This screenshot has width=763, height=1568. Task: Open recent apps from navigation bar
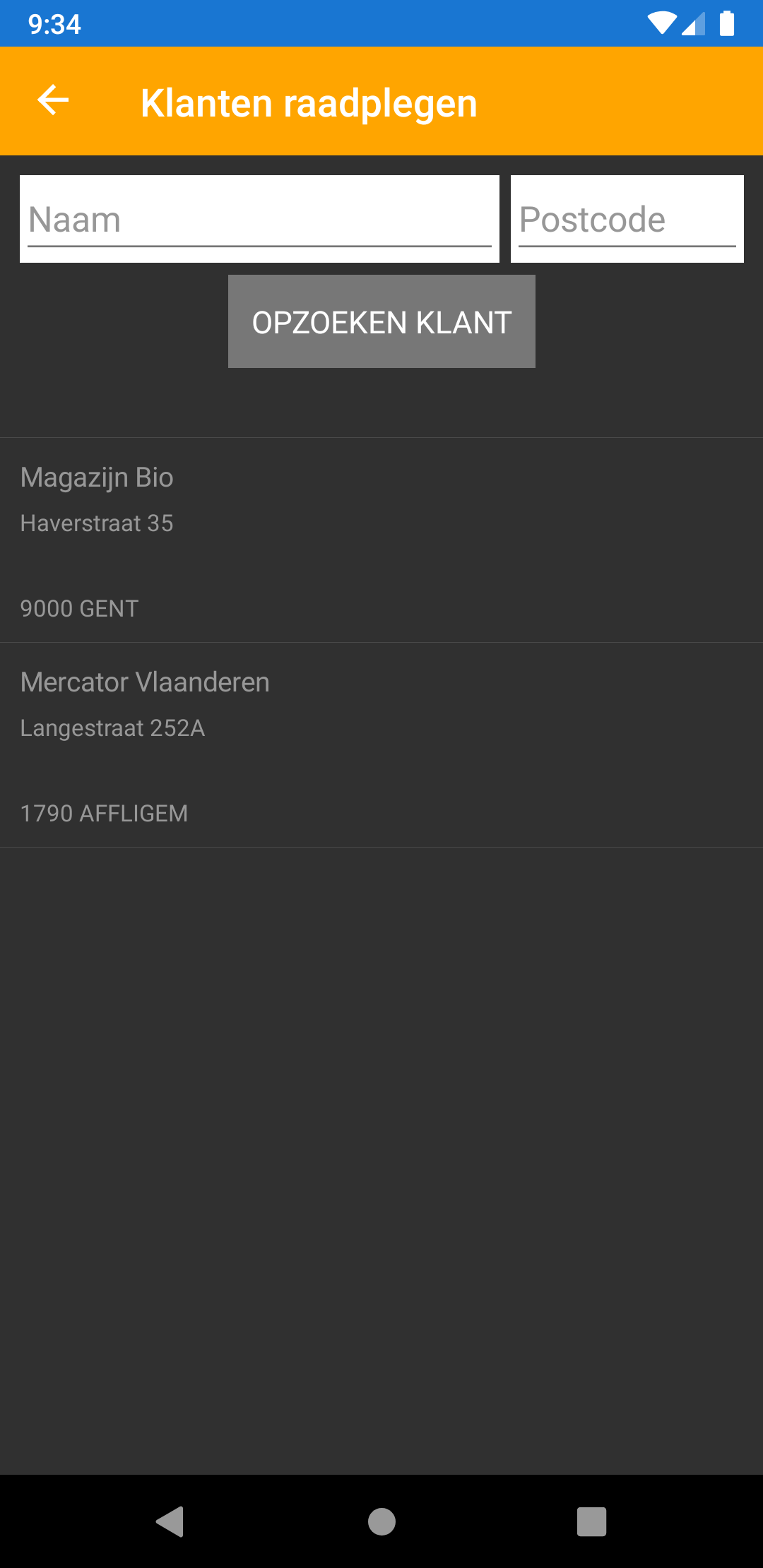point(591,1521)
